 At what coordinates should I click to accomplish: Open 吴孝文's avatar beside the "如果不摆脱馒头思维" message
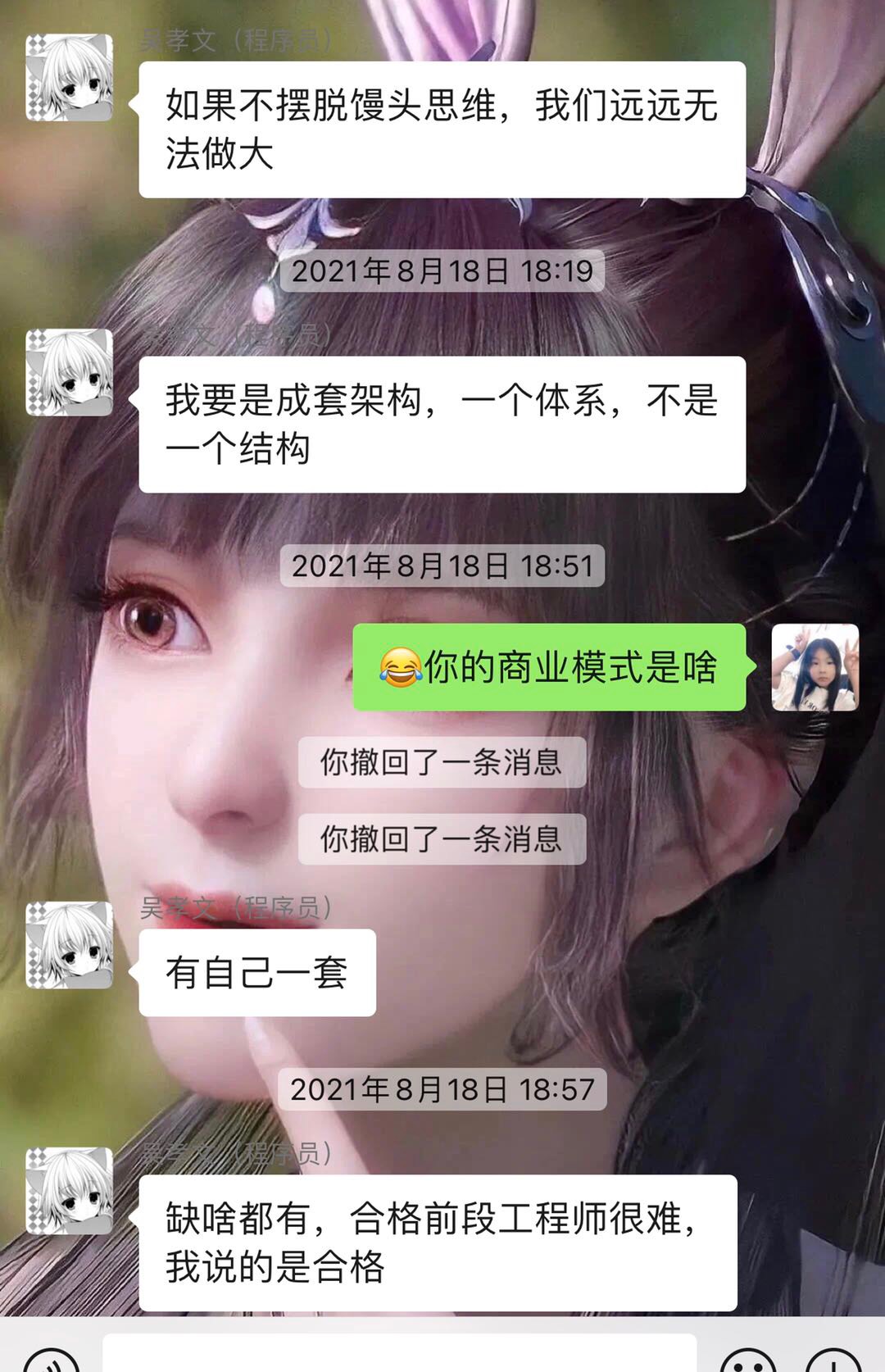click(x=70, y=78)
